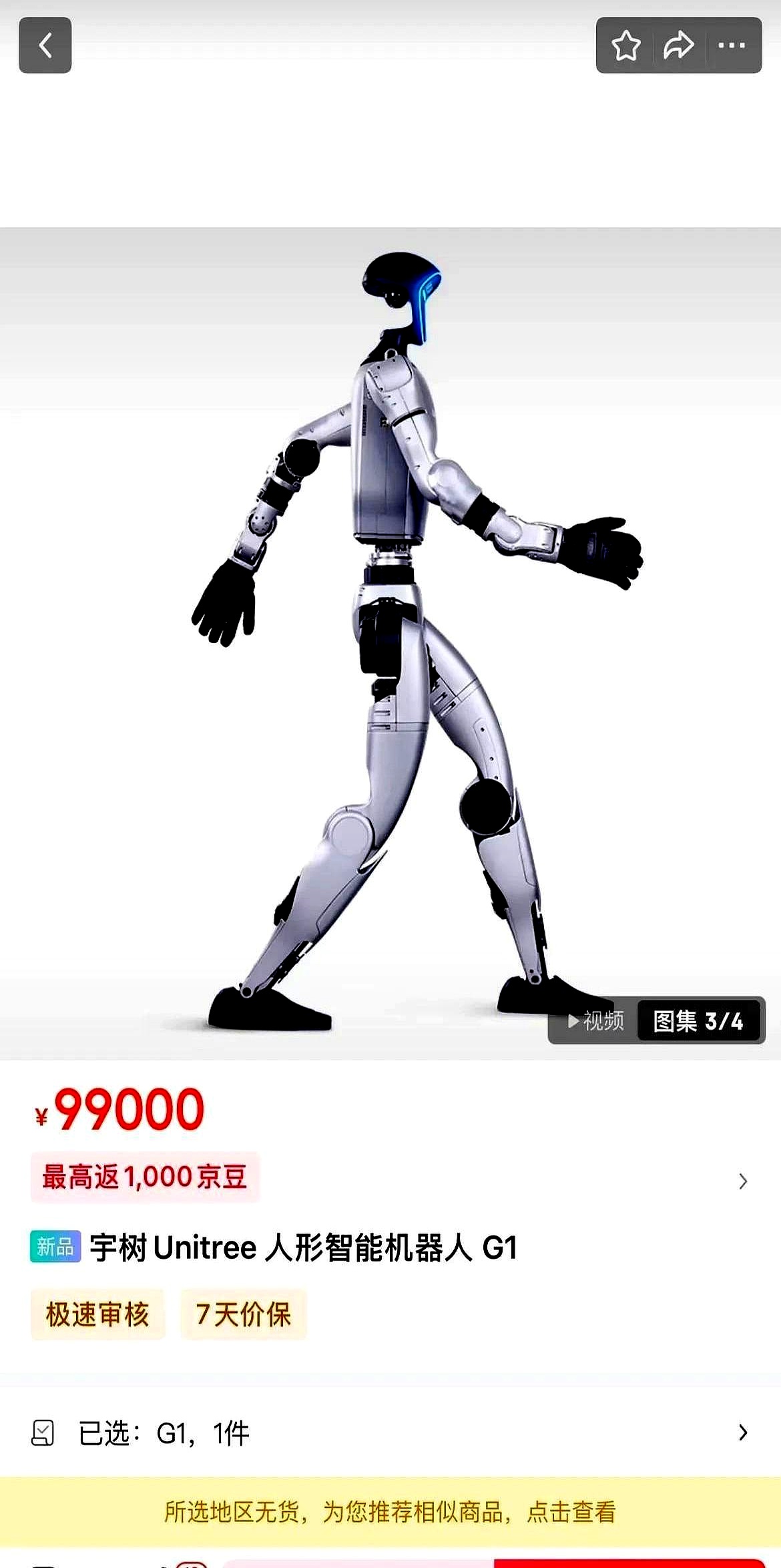Favorite this product with the star icon

point(625,45)
